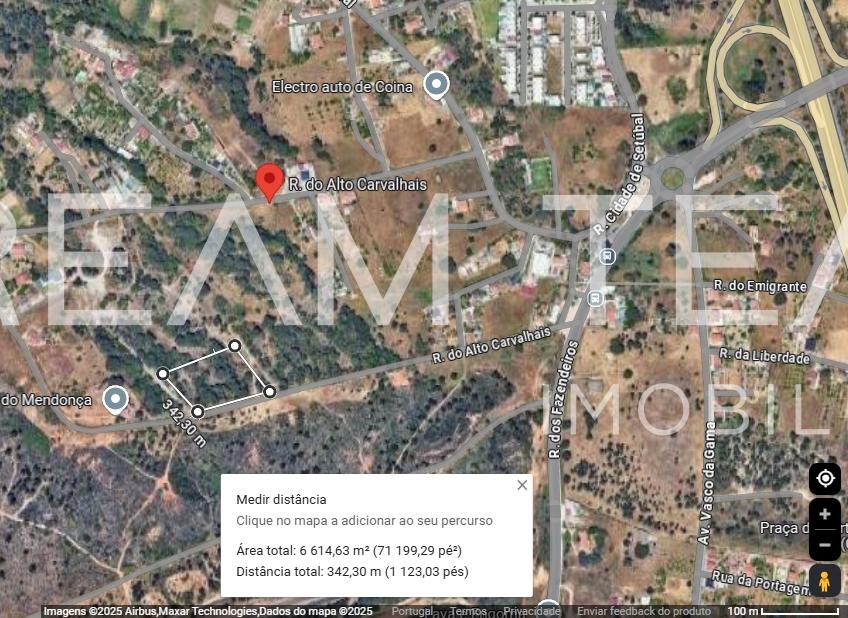The image size is (848, 618).
Task: Select the red R. do Alto Carvalhais marker
Action: click(x=268, y=182)
